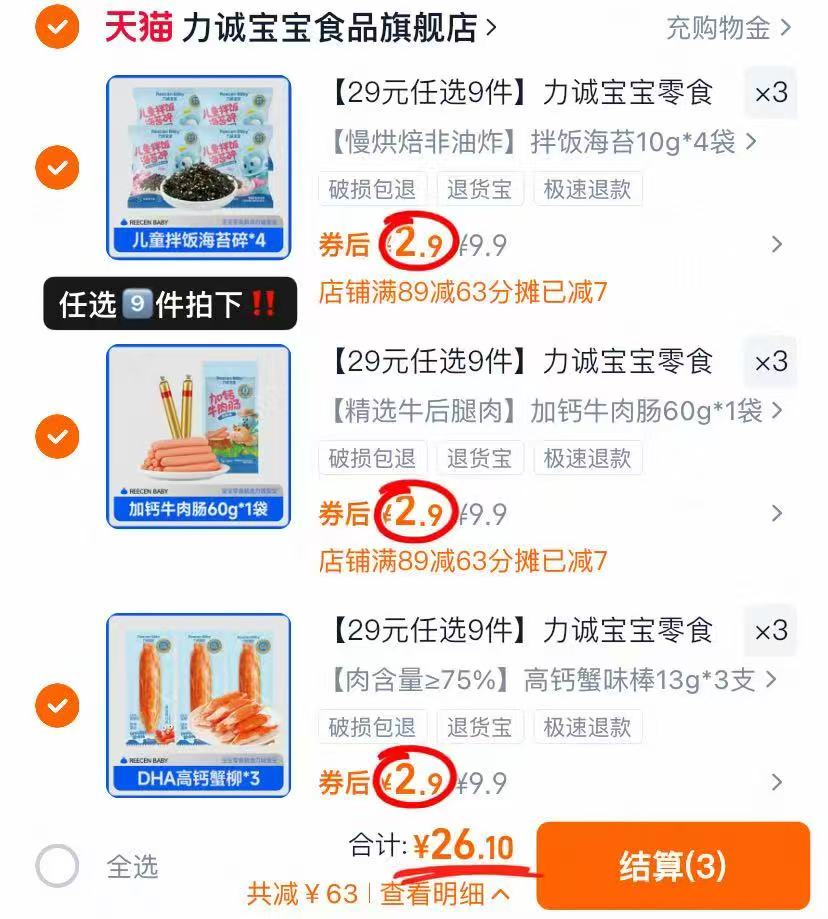Uncheck the 加钙牛肉肠 beef sausage item

(56, 437)
